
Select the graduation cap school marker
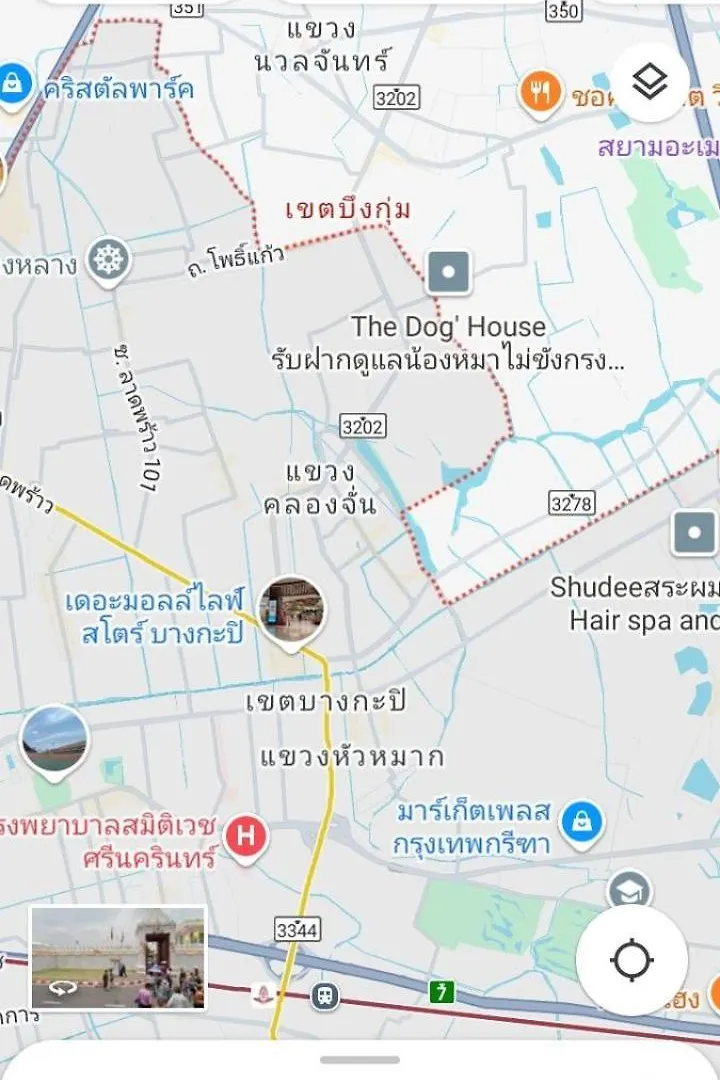pos(628,890)
